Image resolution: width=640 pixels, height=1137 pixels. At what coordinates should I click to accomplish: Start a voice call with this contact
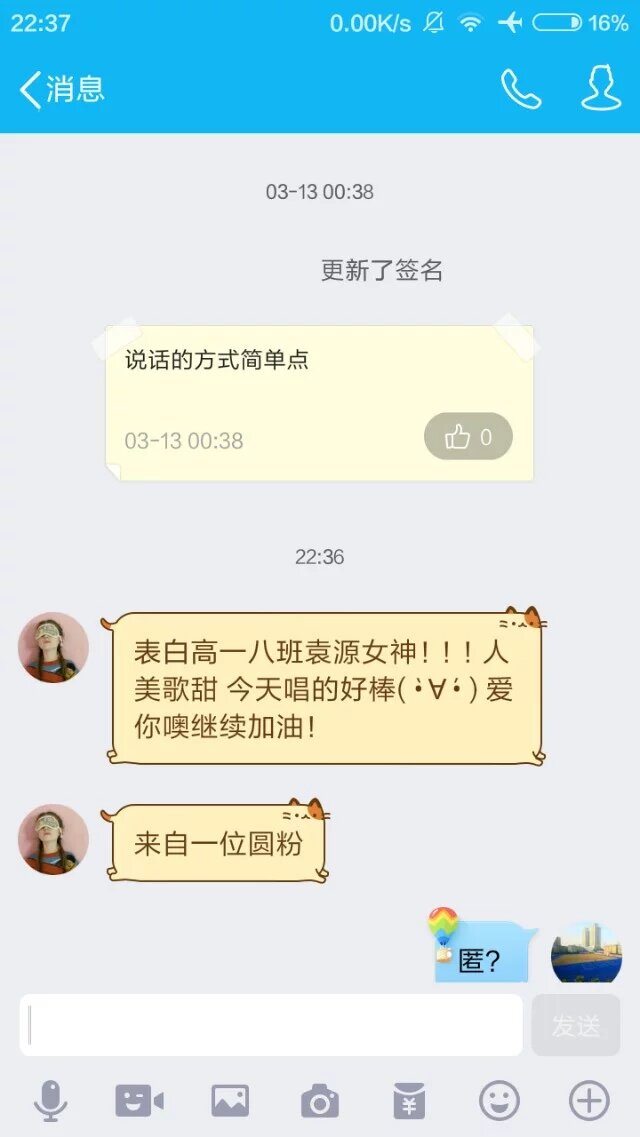[521, 89]
